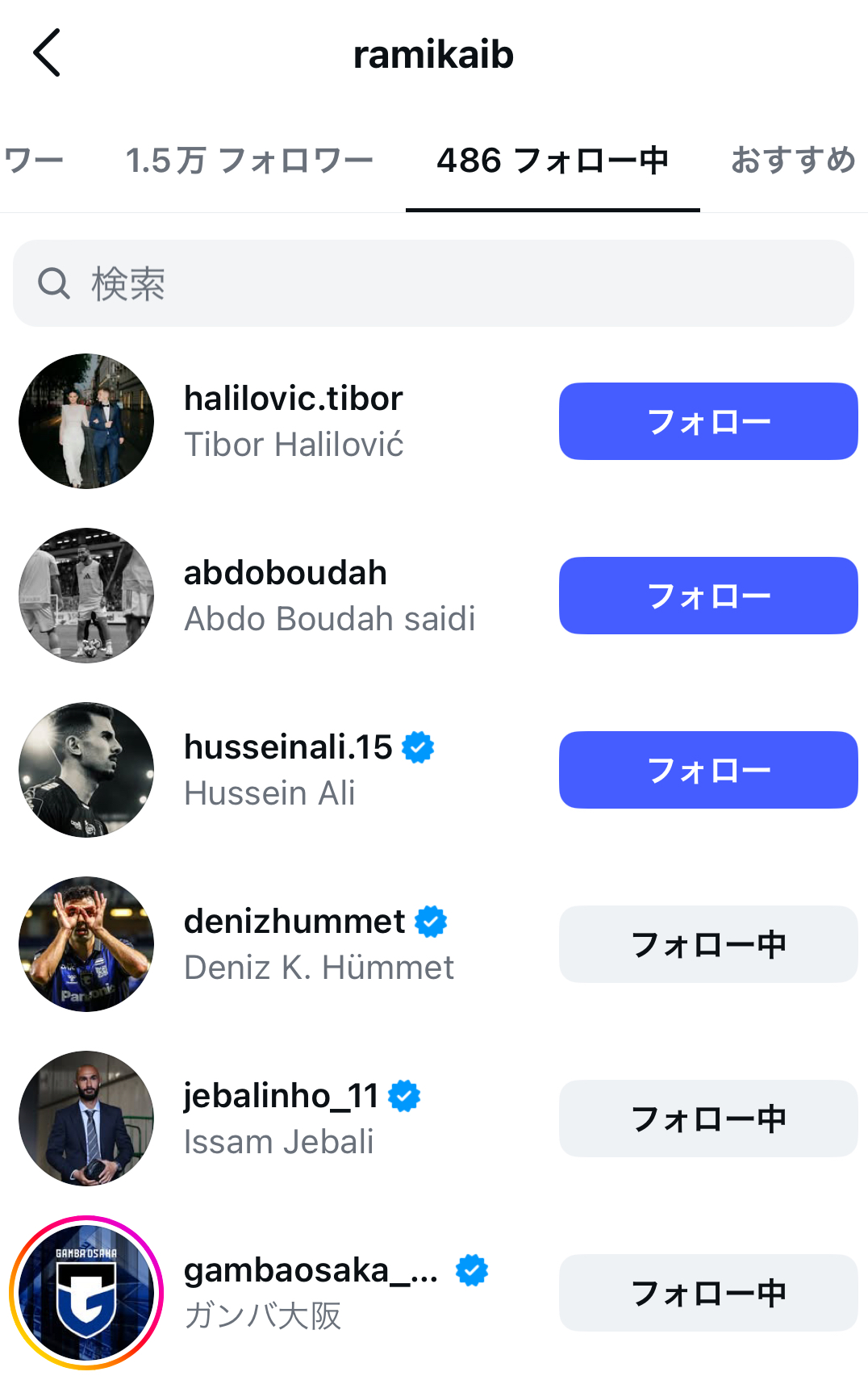Select the 486 フォロー中 tab
This screenshot has height=1380, width=868.
(x=553, y=161)
